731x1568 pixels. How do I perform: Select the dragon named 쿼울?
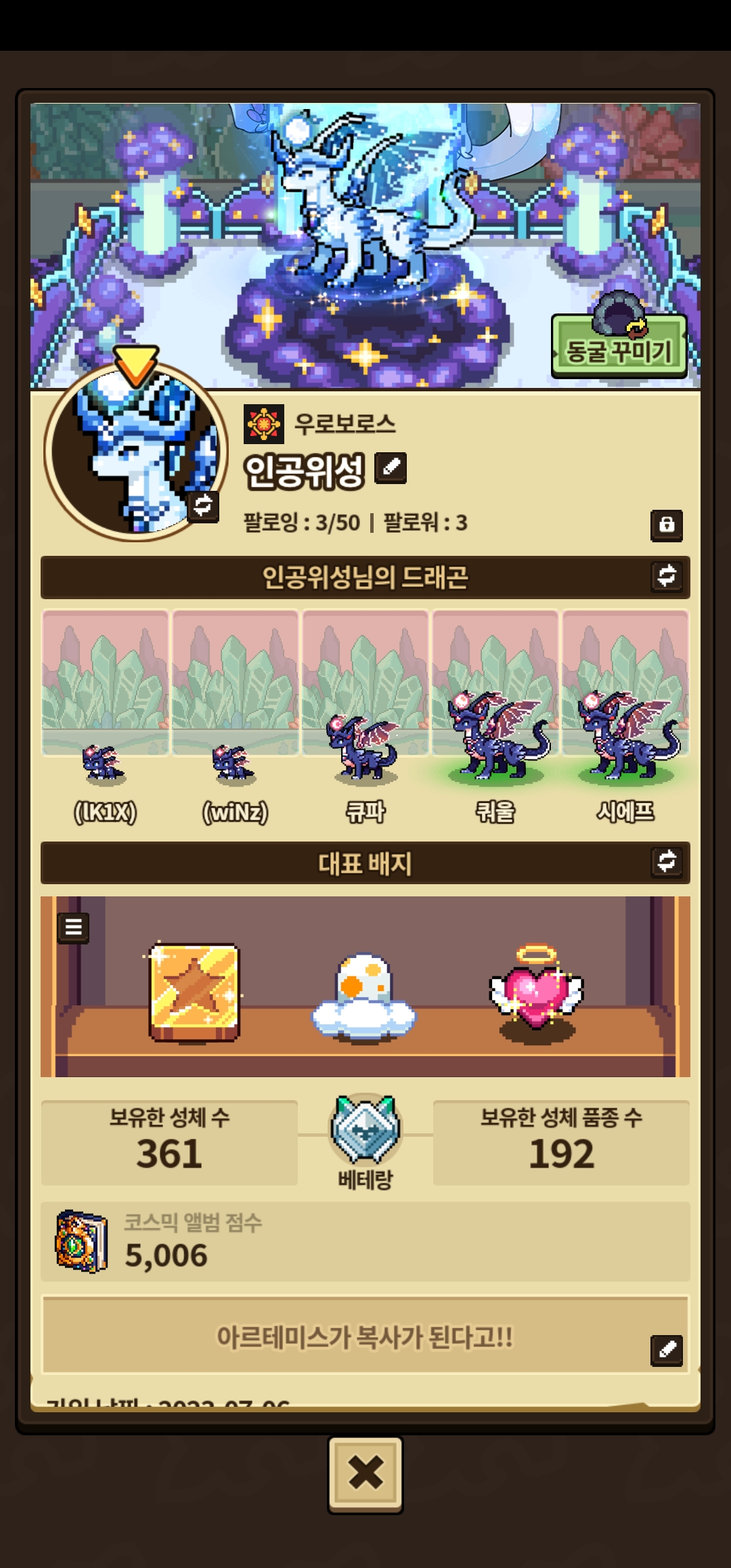(495, 718)
